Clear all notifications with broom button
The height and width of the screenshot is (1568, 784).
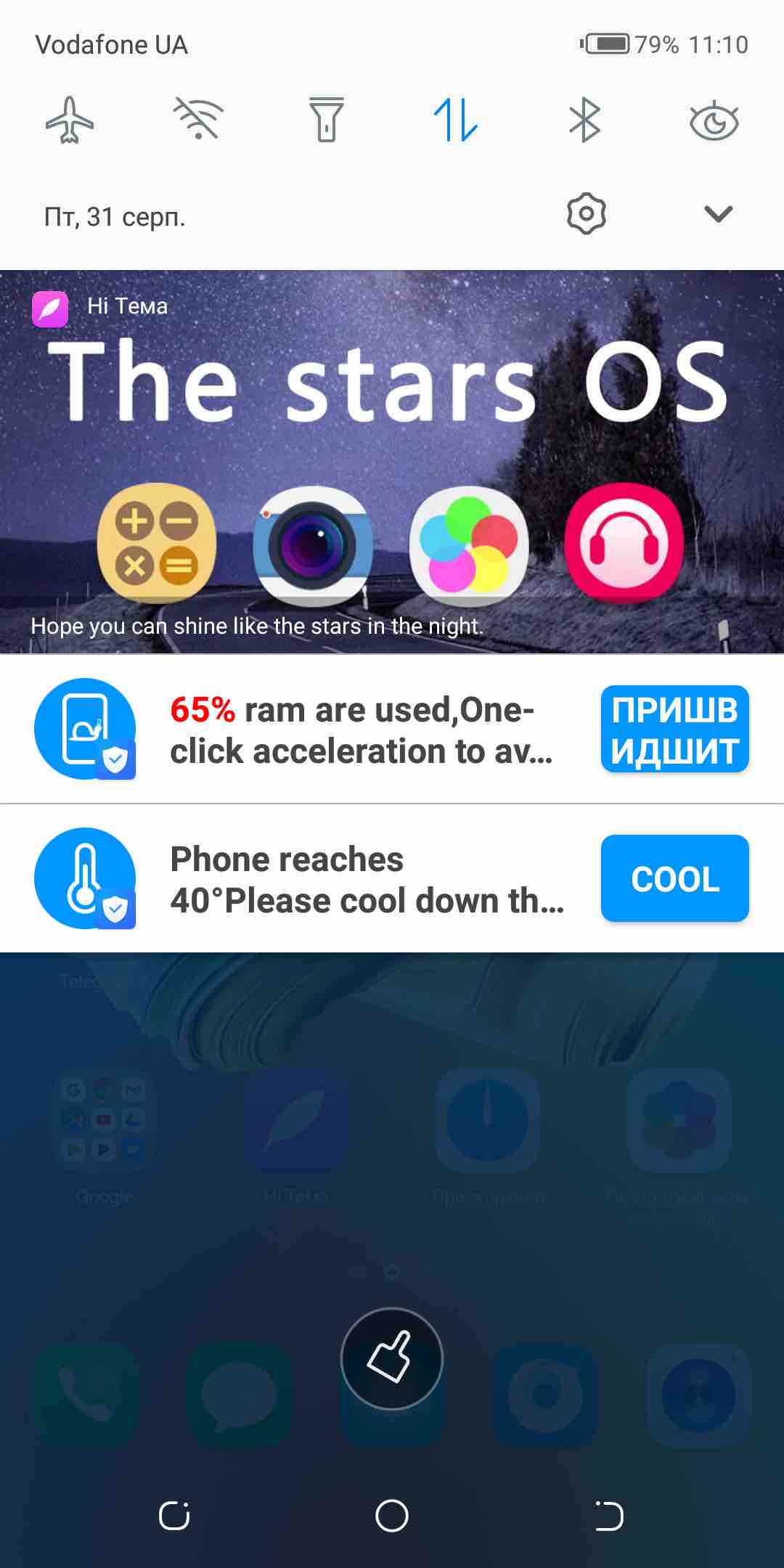(392, 1359)
